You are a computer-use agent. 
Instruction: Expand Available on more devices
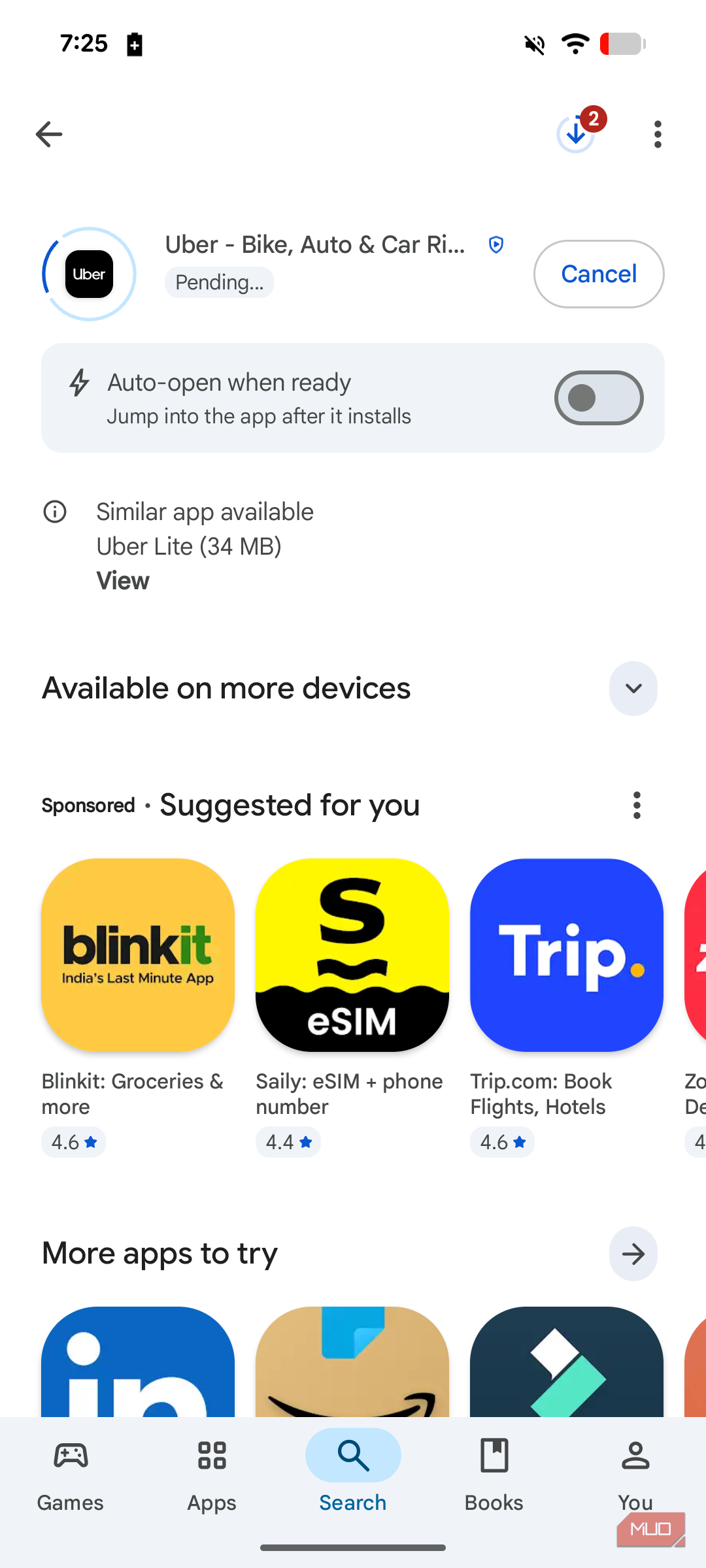[633, 689]
